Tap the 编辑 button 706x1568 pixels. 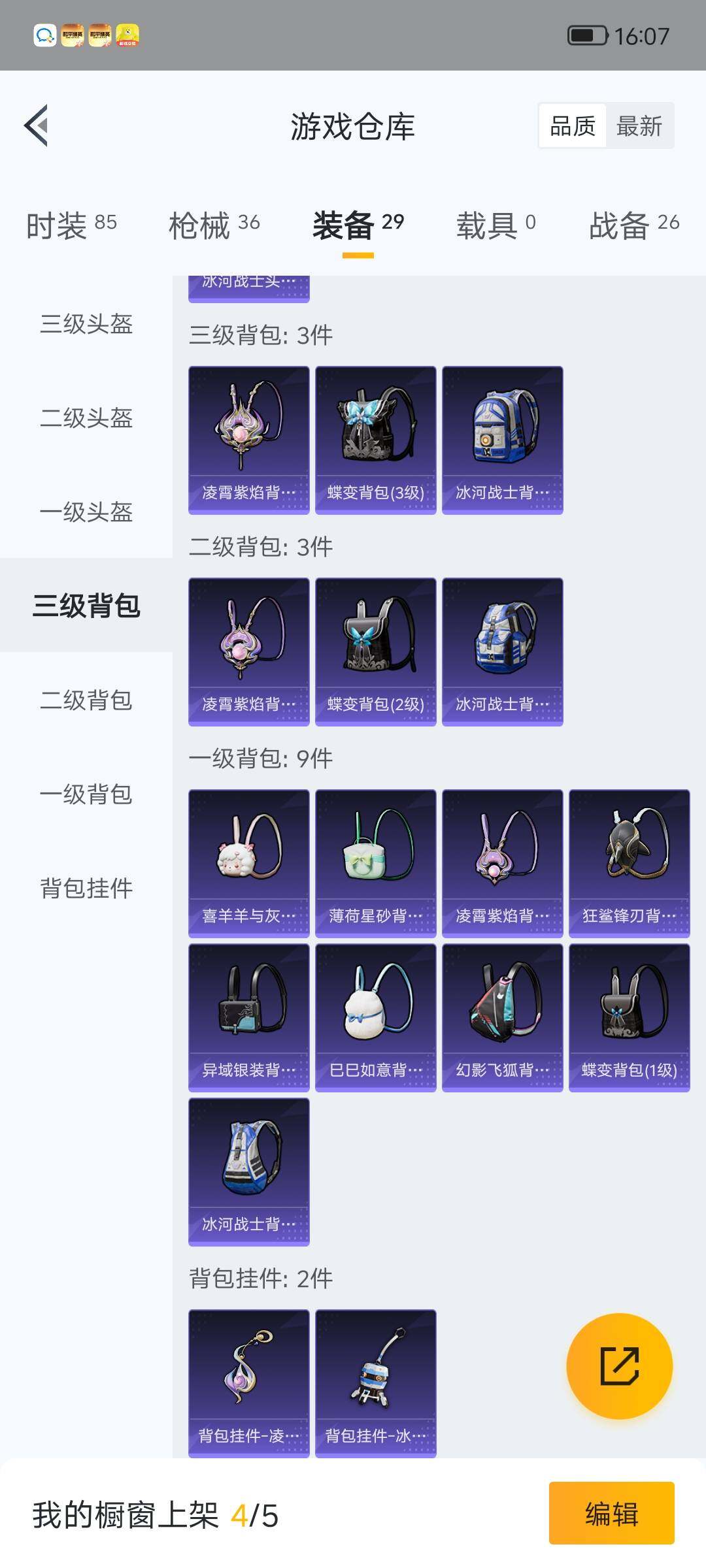[611, 1513]
